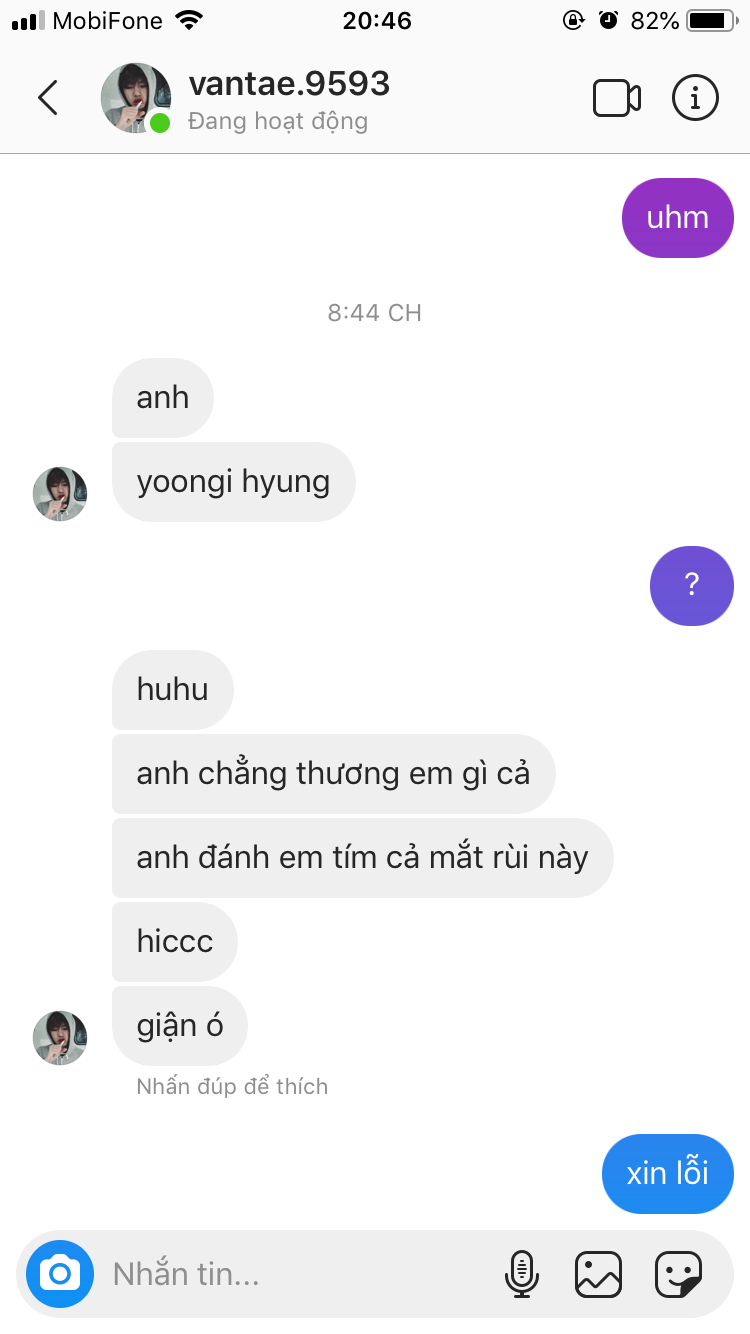Open the photo gallery picker

click(598, 1274)
